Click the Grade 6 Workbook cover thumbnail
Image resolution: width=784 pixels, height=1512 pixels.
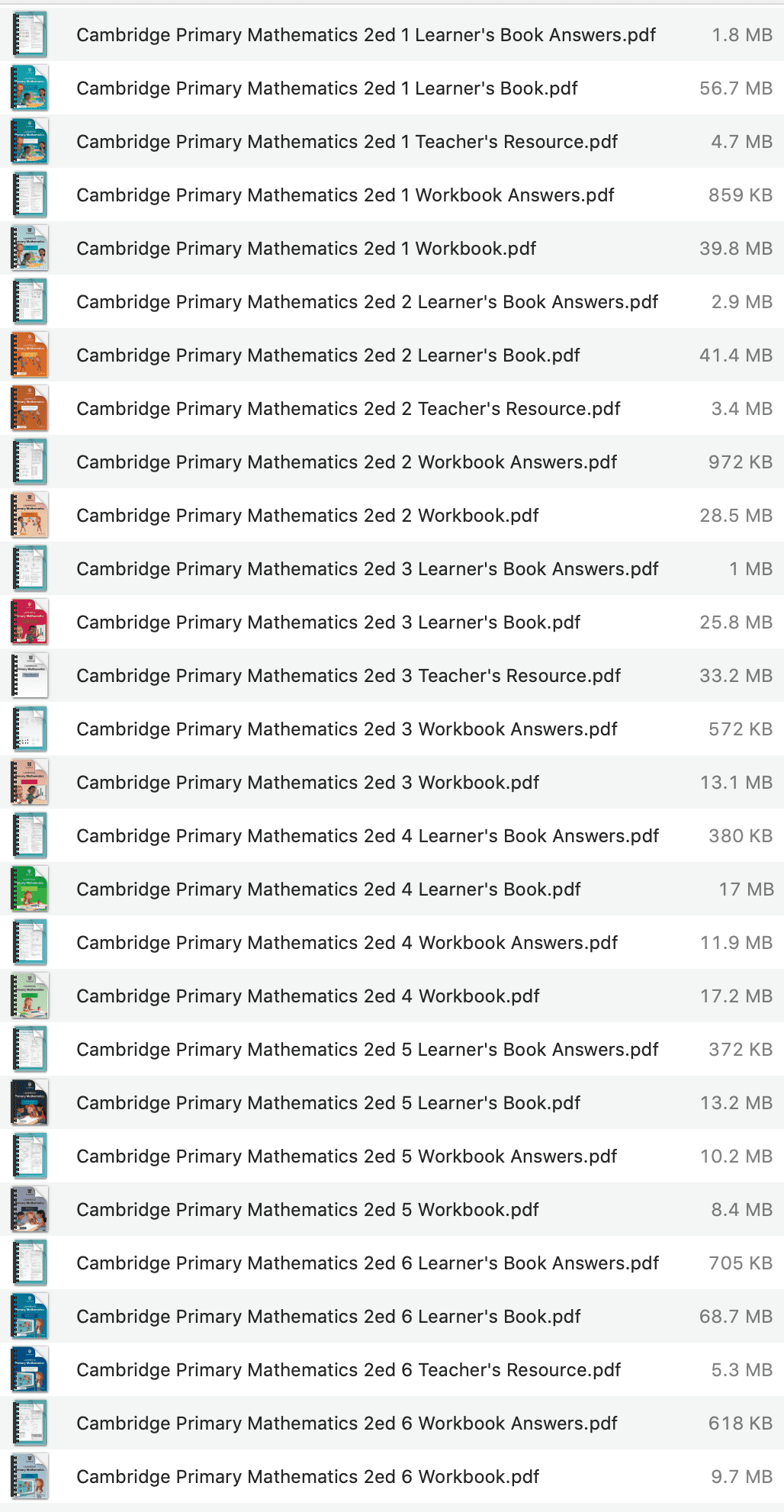click(28, 1477)
